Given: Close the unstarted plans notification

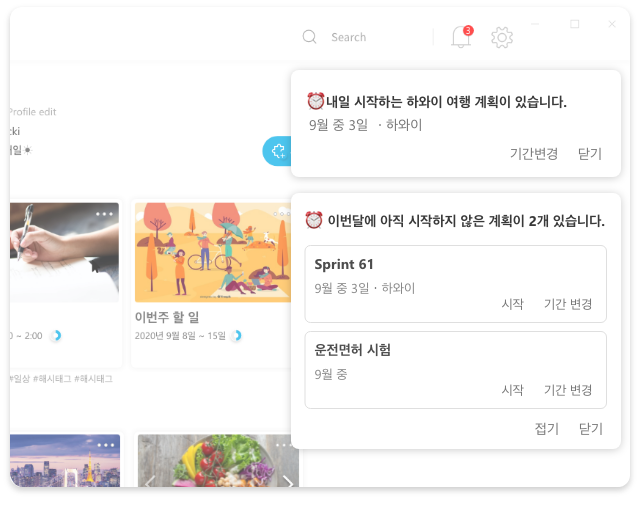Looking at the screenshot, I should [591, 428].
